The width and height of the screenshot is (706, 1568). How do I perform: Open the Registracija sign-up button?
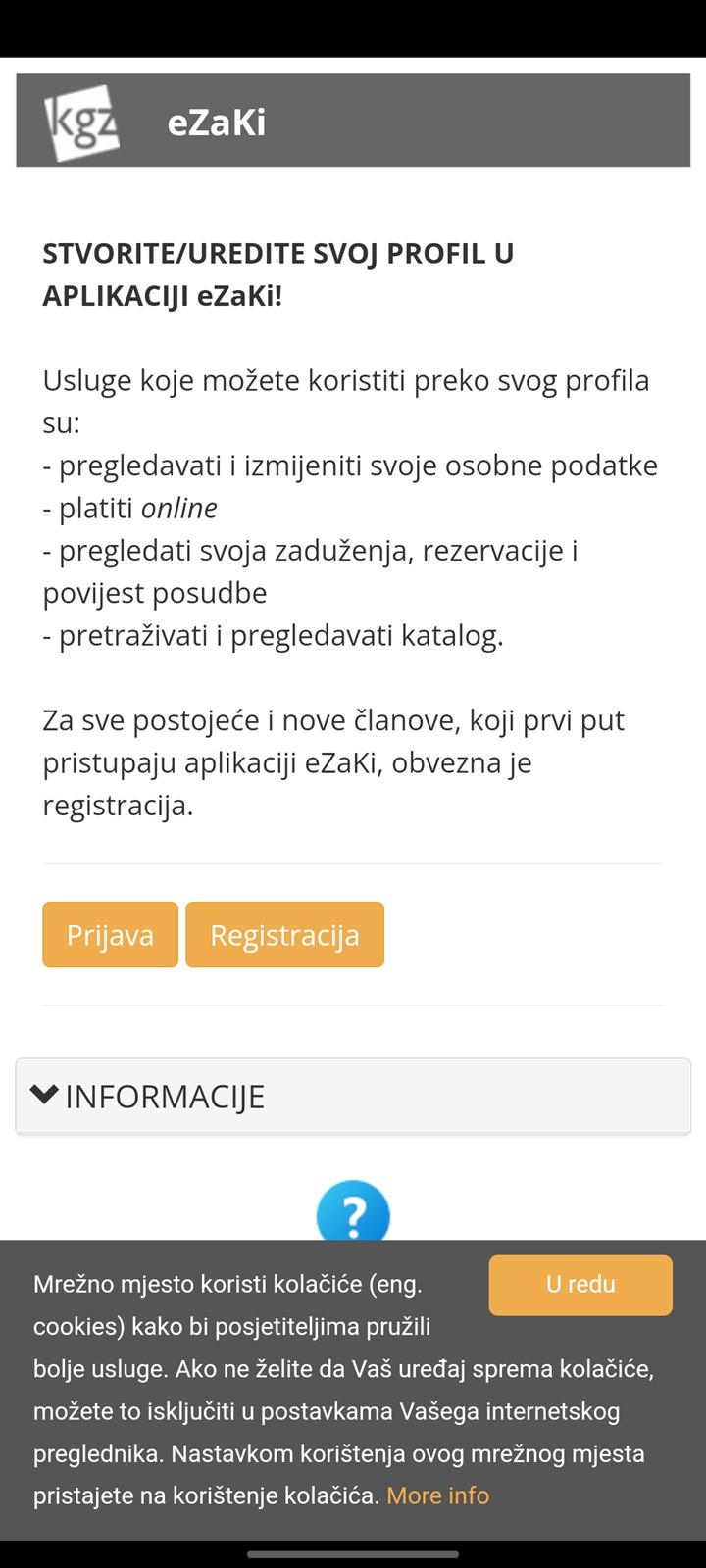pyautogui.click(x=284, y=935)
